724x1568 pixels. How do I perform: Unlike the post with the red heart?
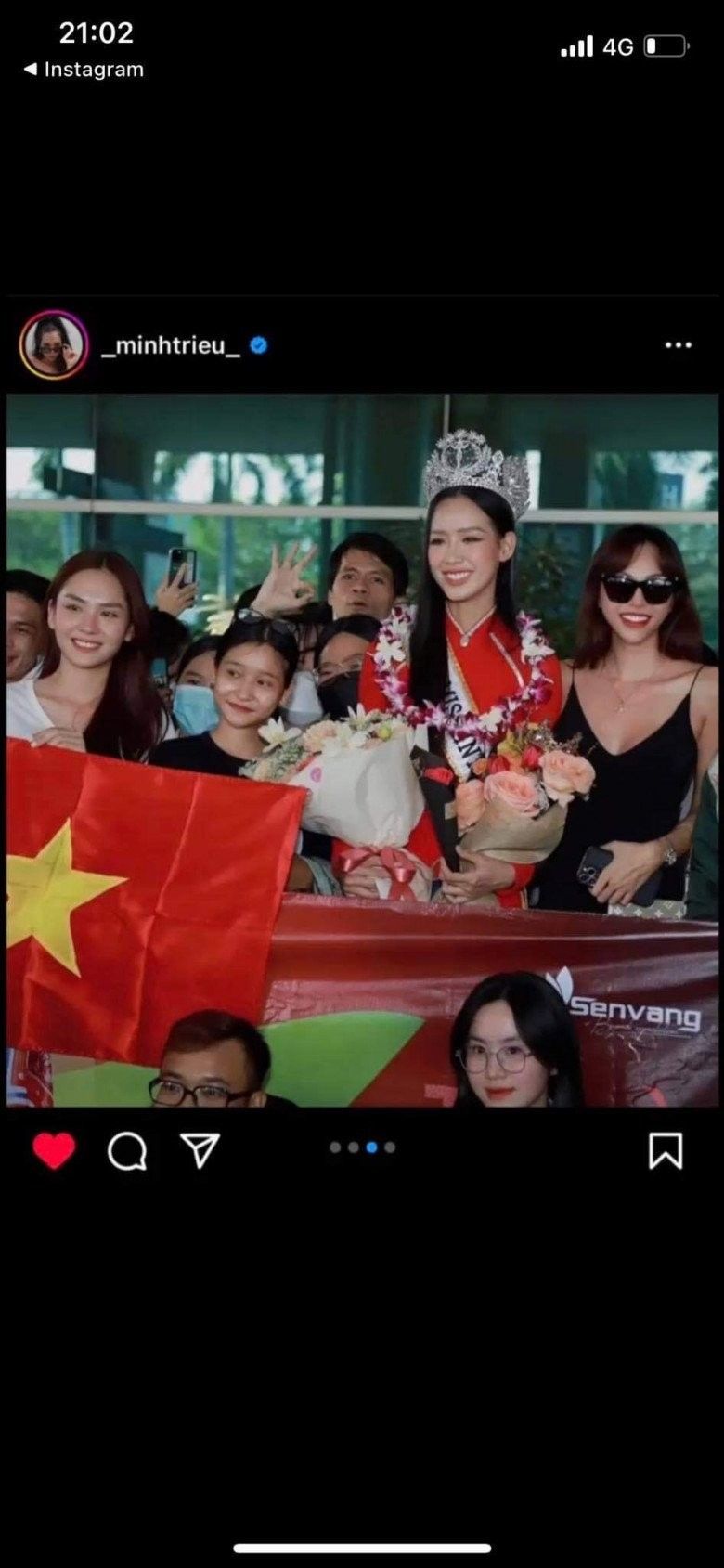point(54,1151)
